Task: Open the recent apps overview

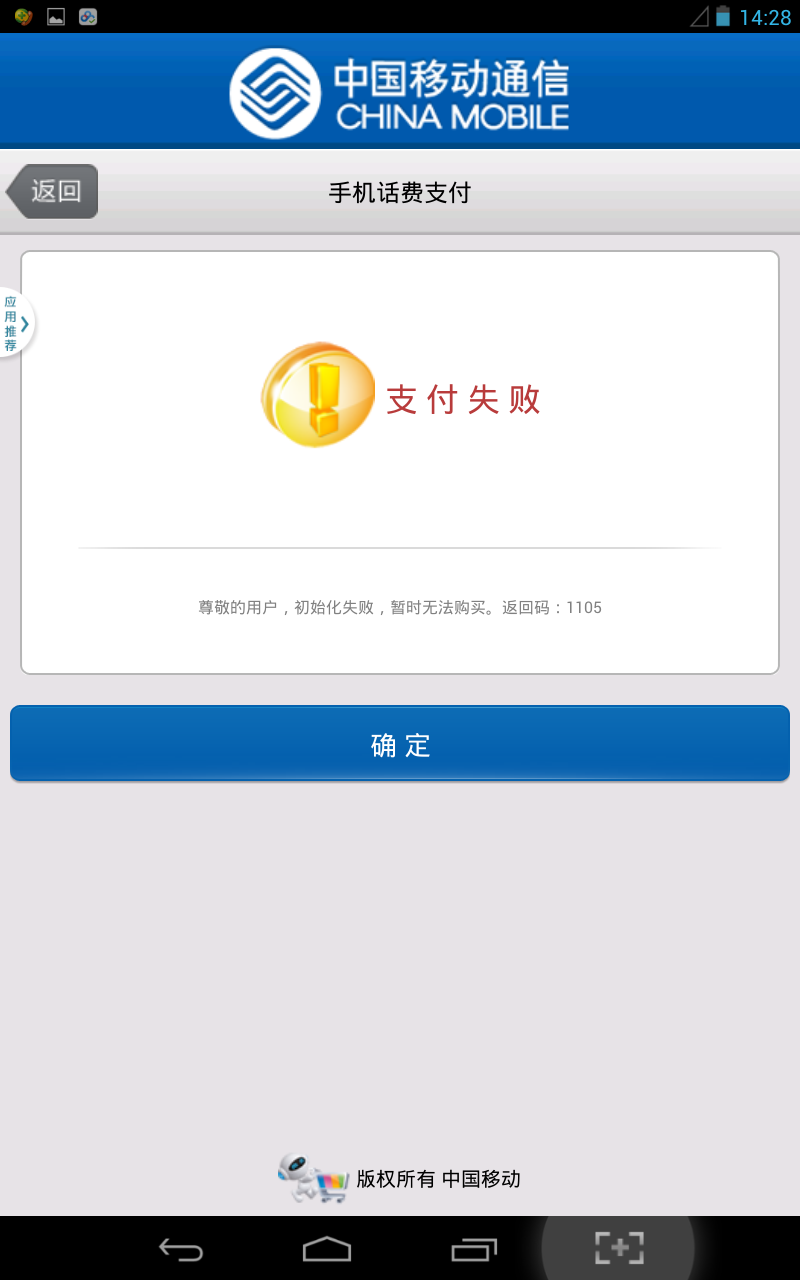Action: (473, 1249)
